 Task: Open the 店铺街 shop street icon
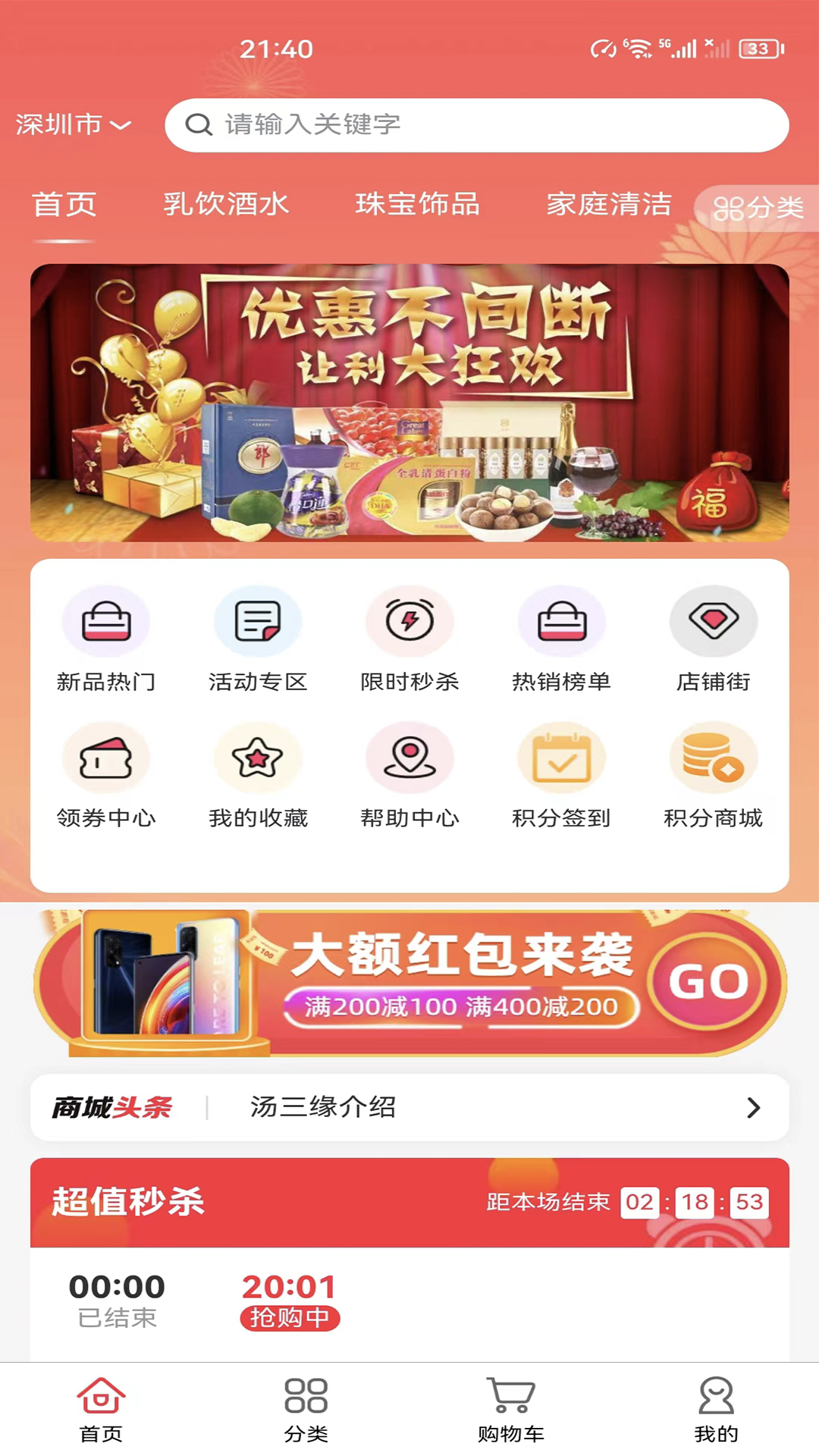pyautogui.click(x=713, y=641)
